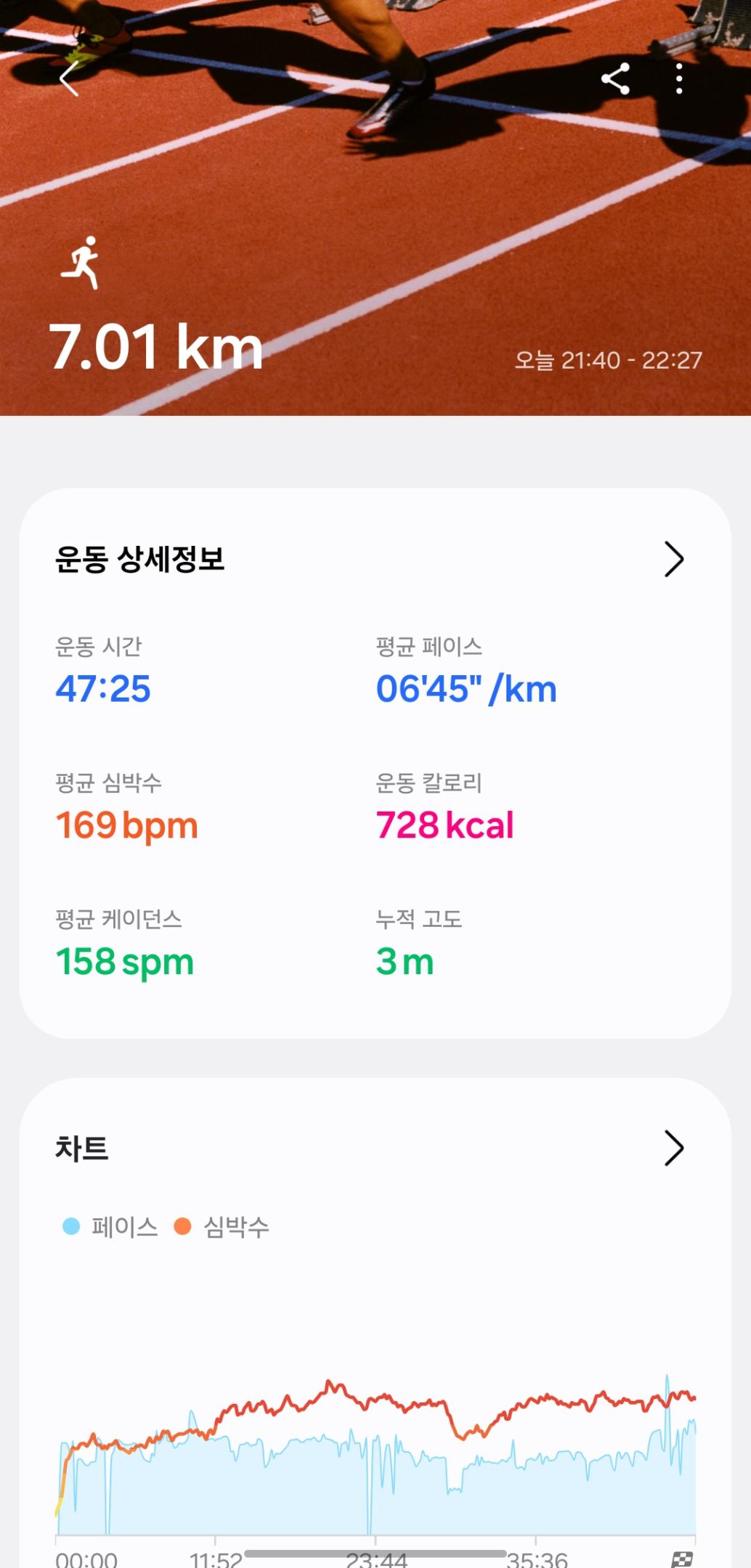Open 운동 상세정보 details chevron
This screenshot has height=1568, width=751.
point(674,559)
